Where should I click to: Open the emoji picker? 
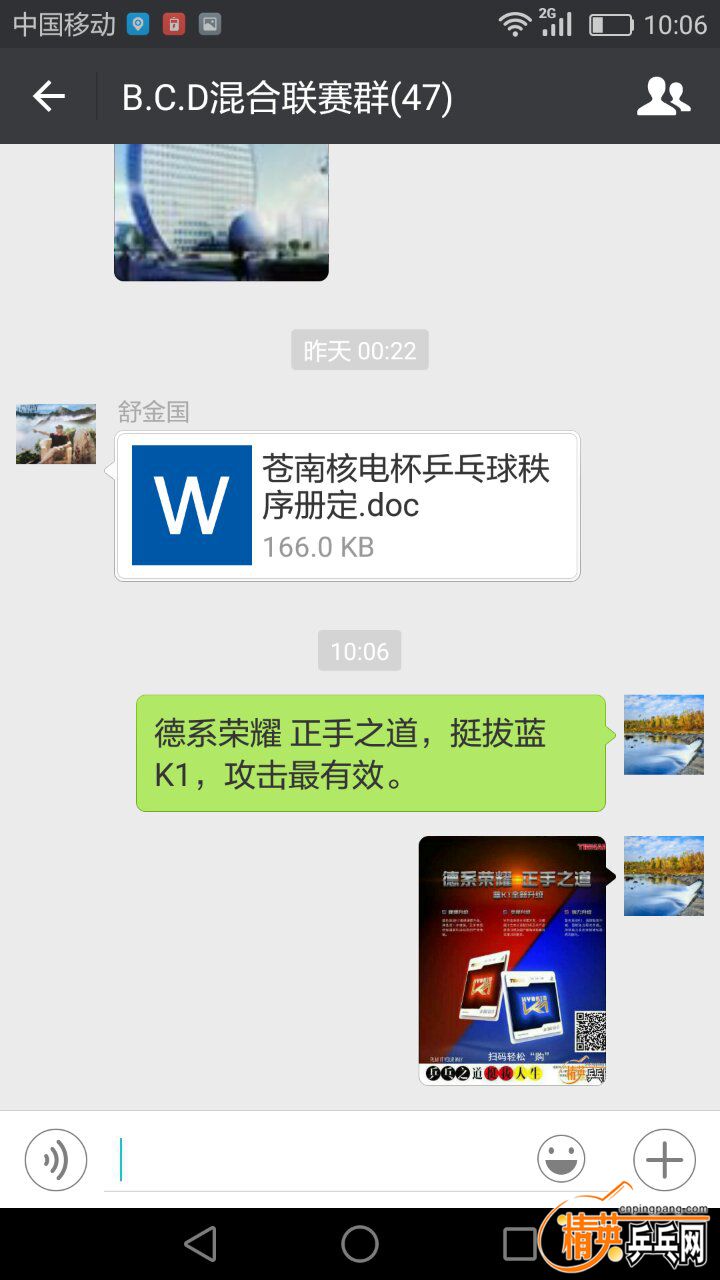tap(561, 1160)
